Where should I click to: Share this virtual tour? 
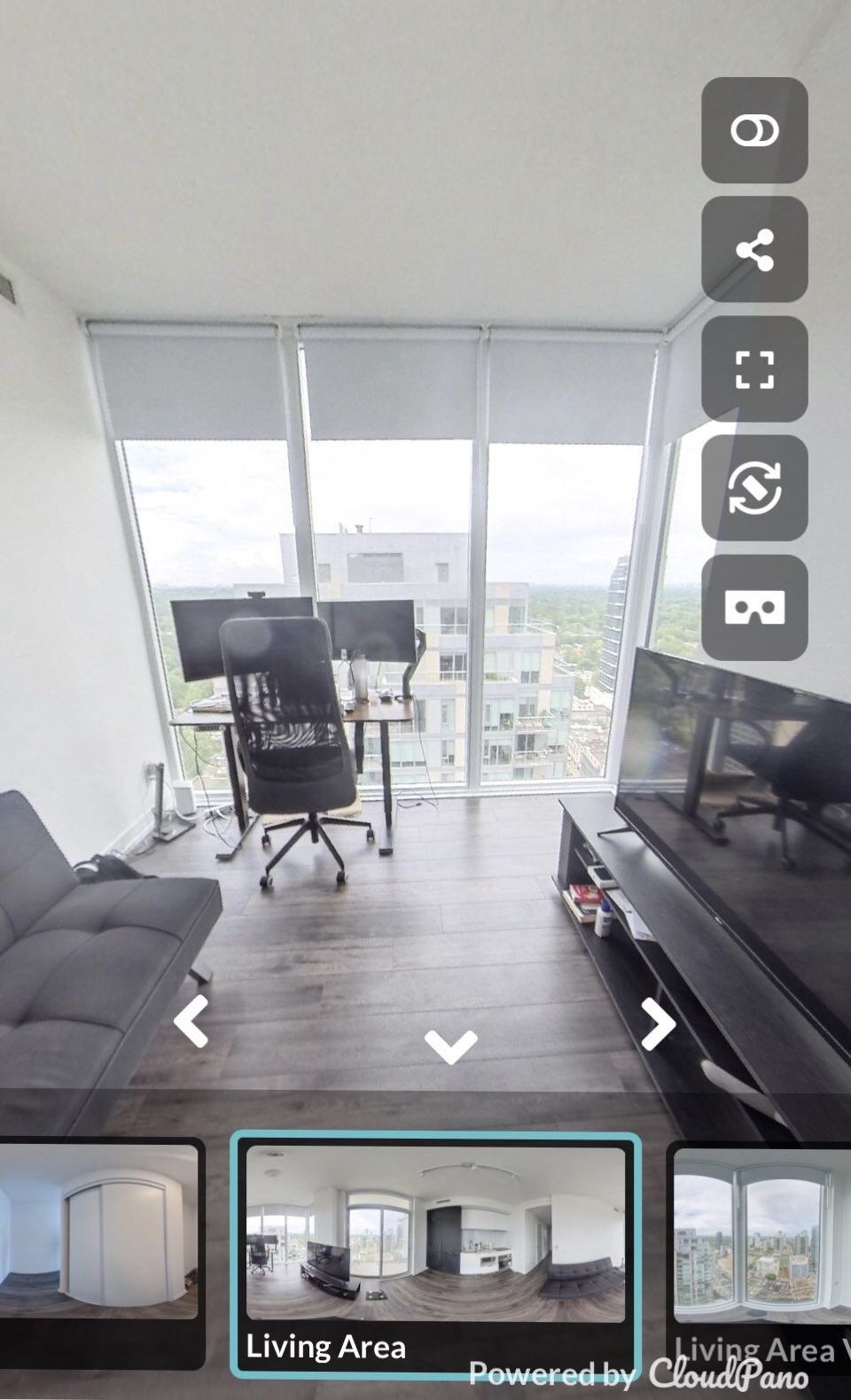(754, 250)
